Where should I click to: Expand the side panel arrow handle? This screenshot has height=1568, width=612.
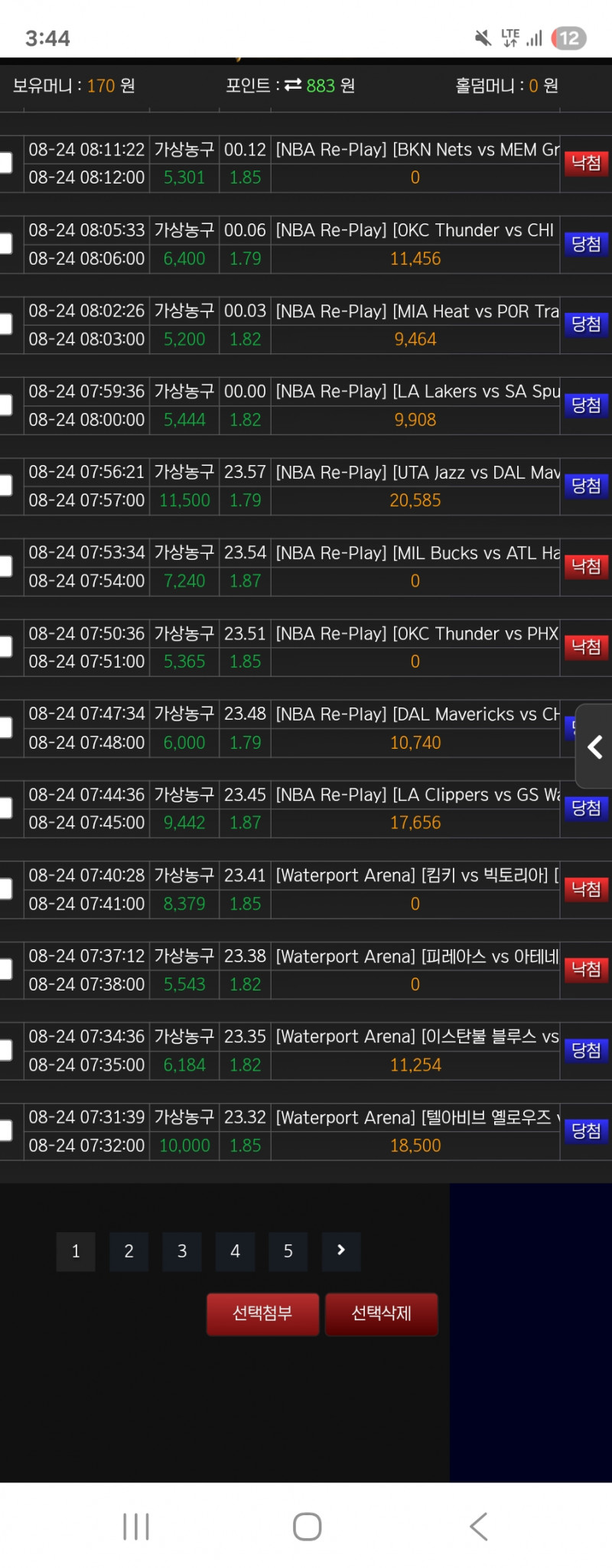click(594, 747)
